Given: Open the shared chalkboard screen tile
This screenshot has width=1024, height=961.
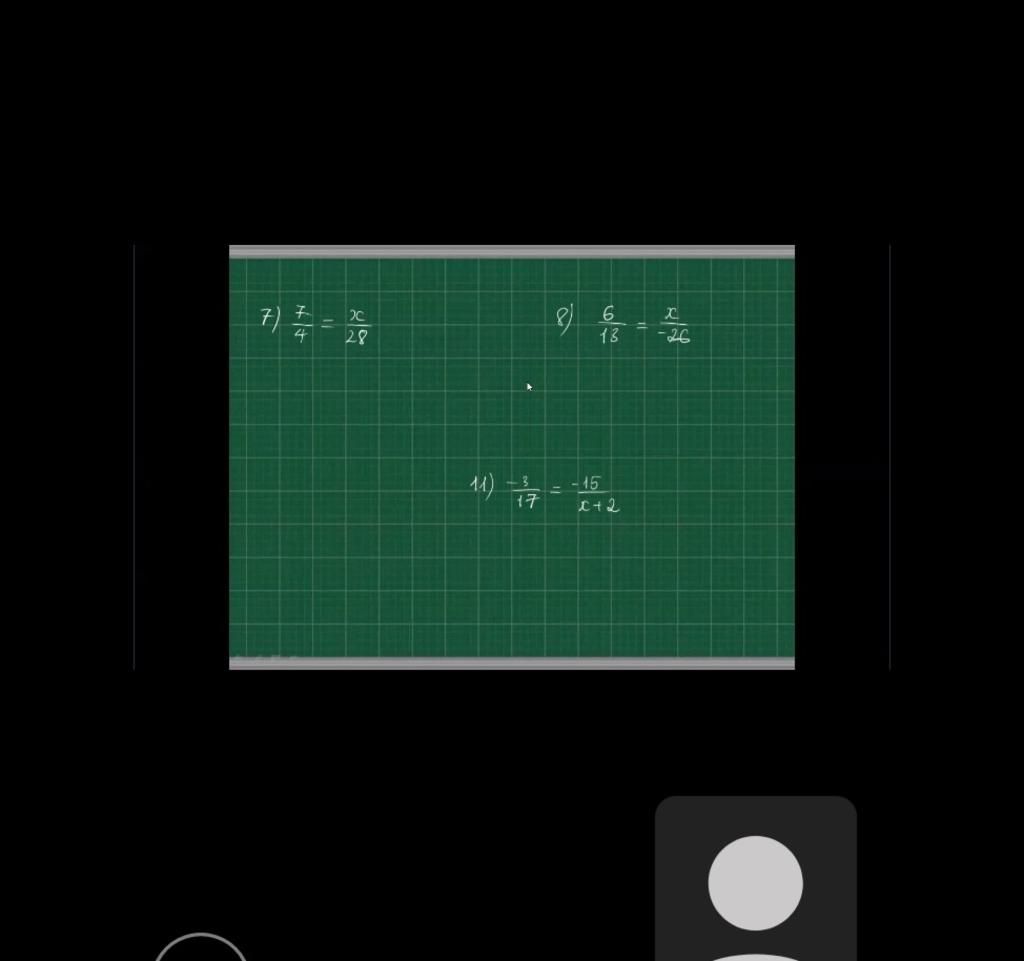Looking at the screenshot, I should point(512,457).
